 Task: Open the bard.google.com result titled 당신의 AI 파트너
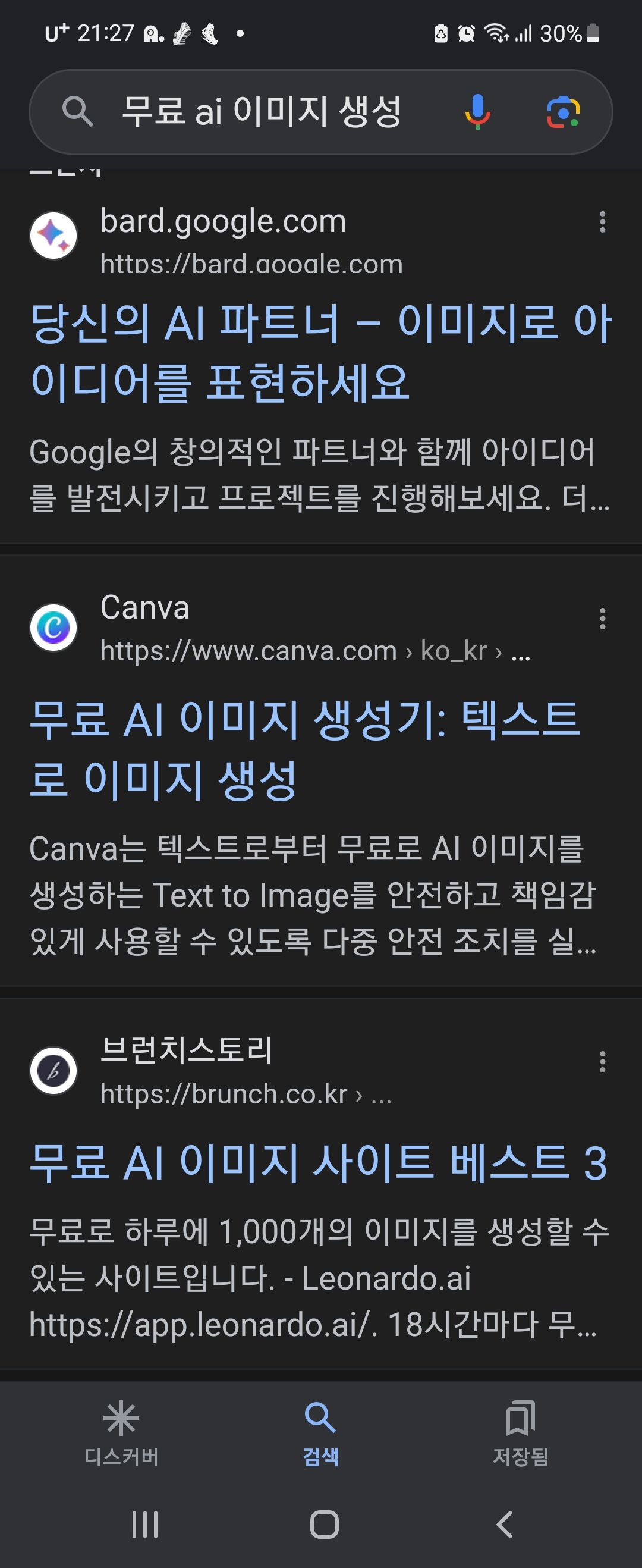pos(320,352)
